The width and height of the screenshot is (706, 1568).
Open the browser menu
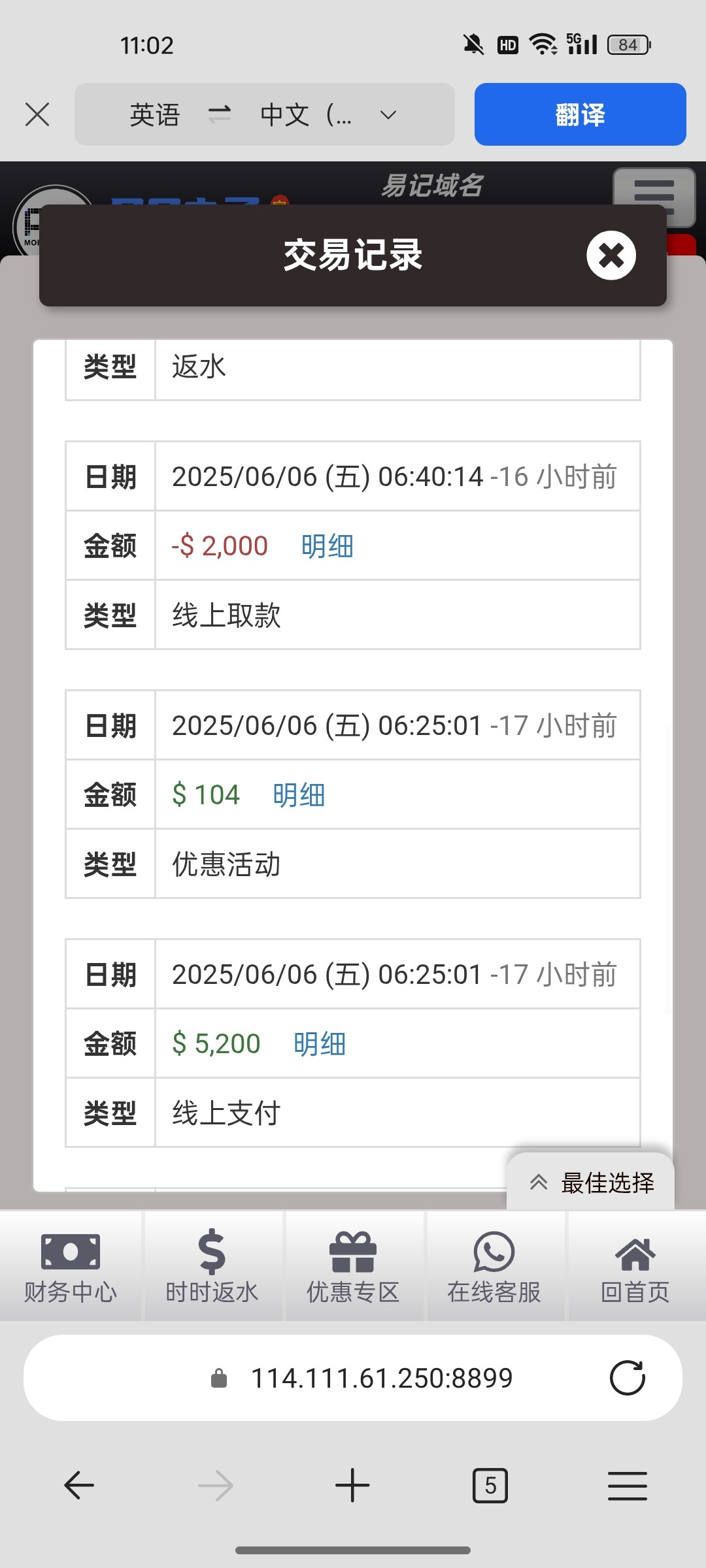click(x=628, y=1486)
